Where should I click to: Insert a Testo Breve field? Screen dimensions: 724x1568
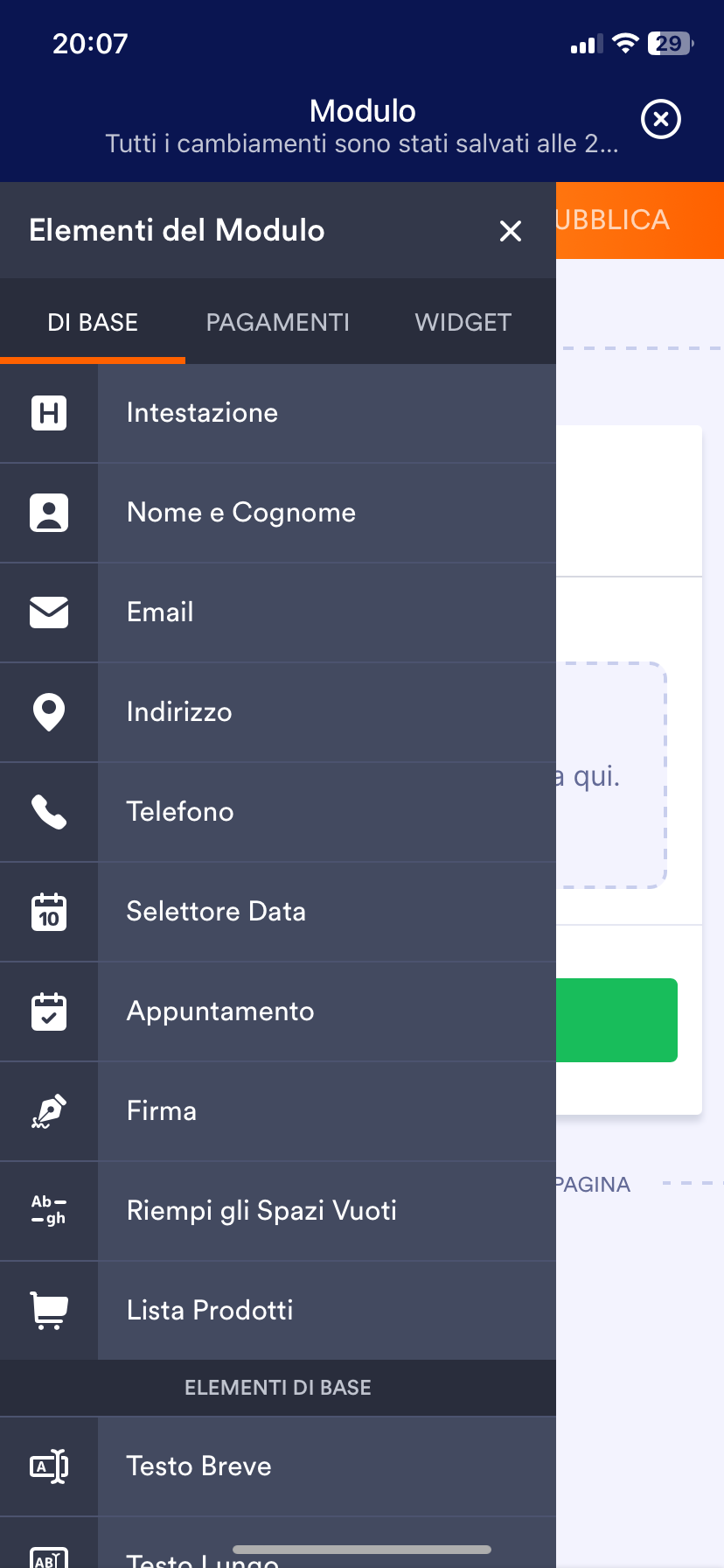pos(278,1466)
